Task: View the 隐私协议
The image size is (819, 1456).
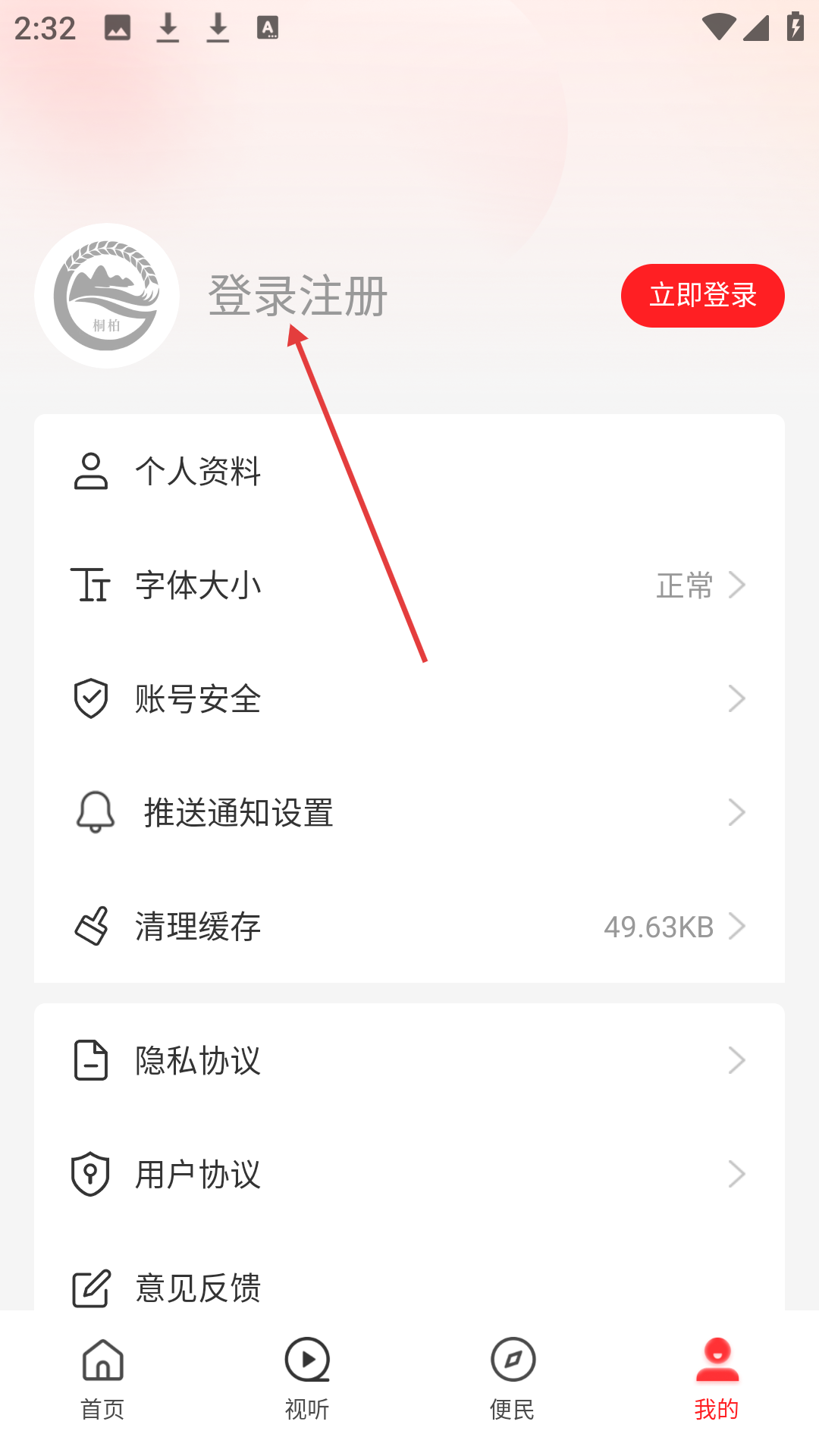Action: 409,1060
